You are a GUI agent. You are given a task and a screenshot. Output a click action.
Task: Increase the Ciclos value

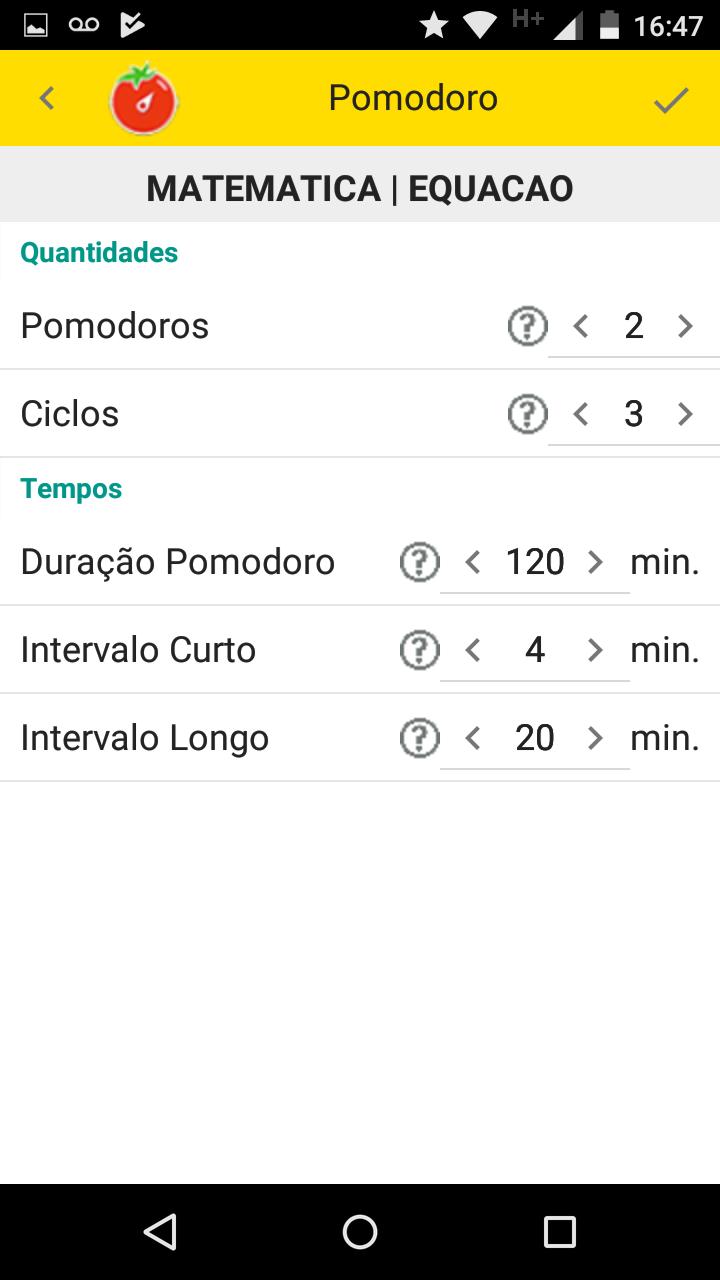685,414
